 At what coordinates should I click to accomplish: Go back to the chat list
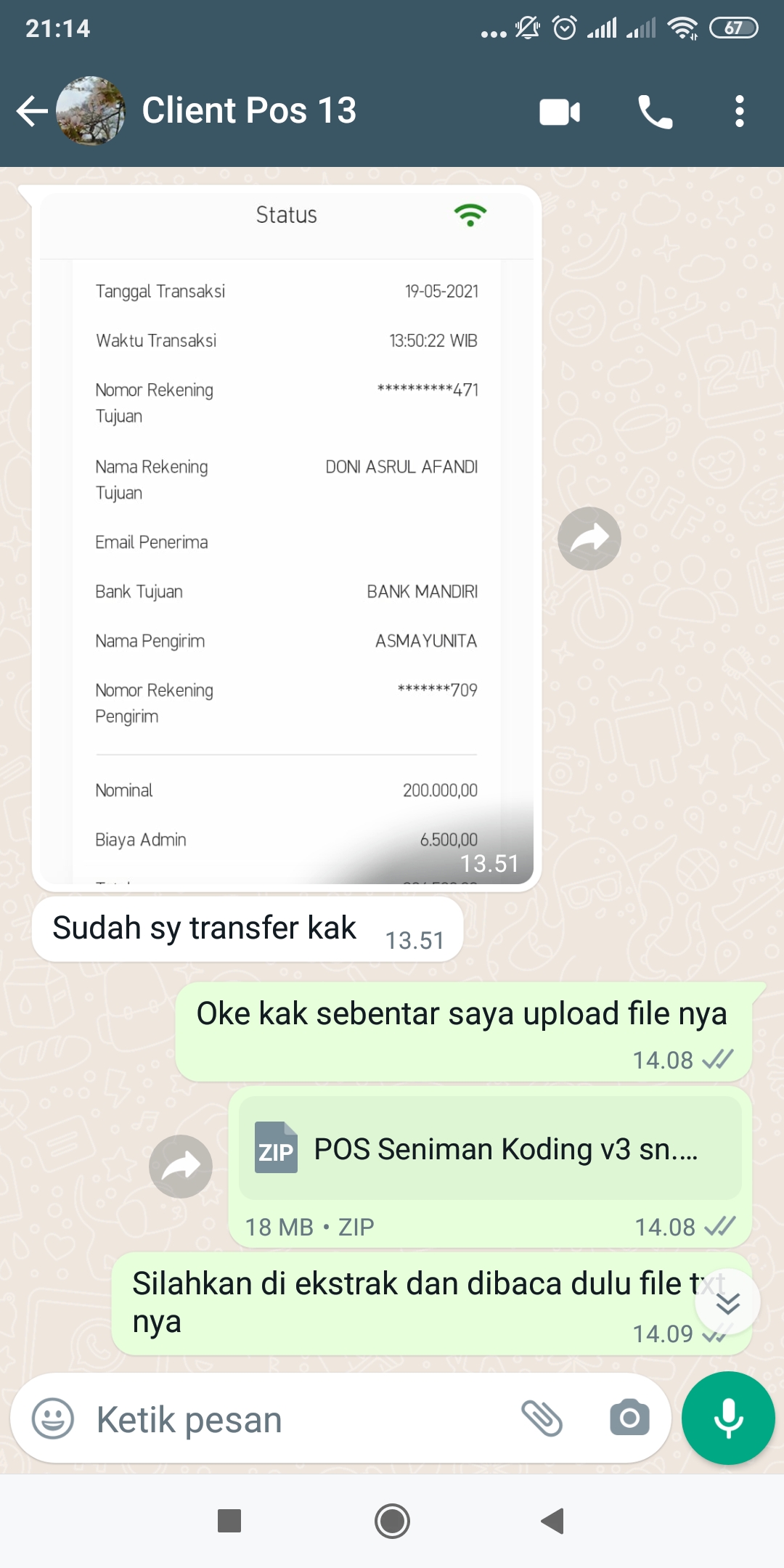(x=32, y=111)
